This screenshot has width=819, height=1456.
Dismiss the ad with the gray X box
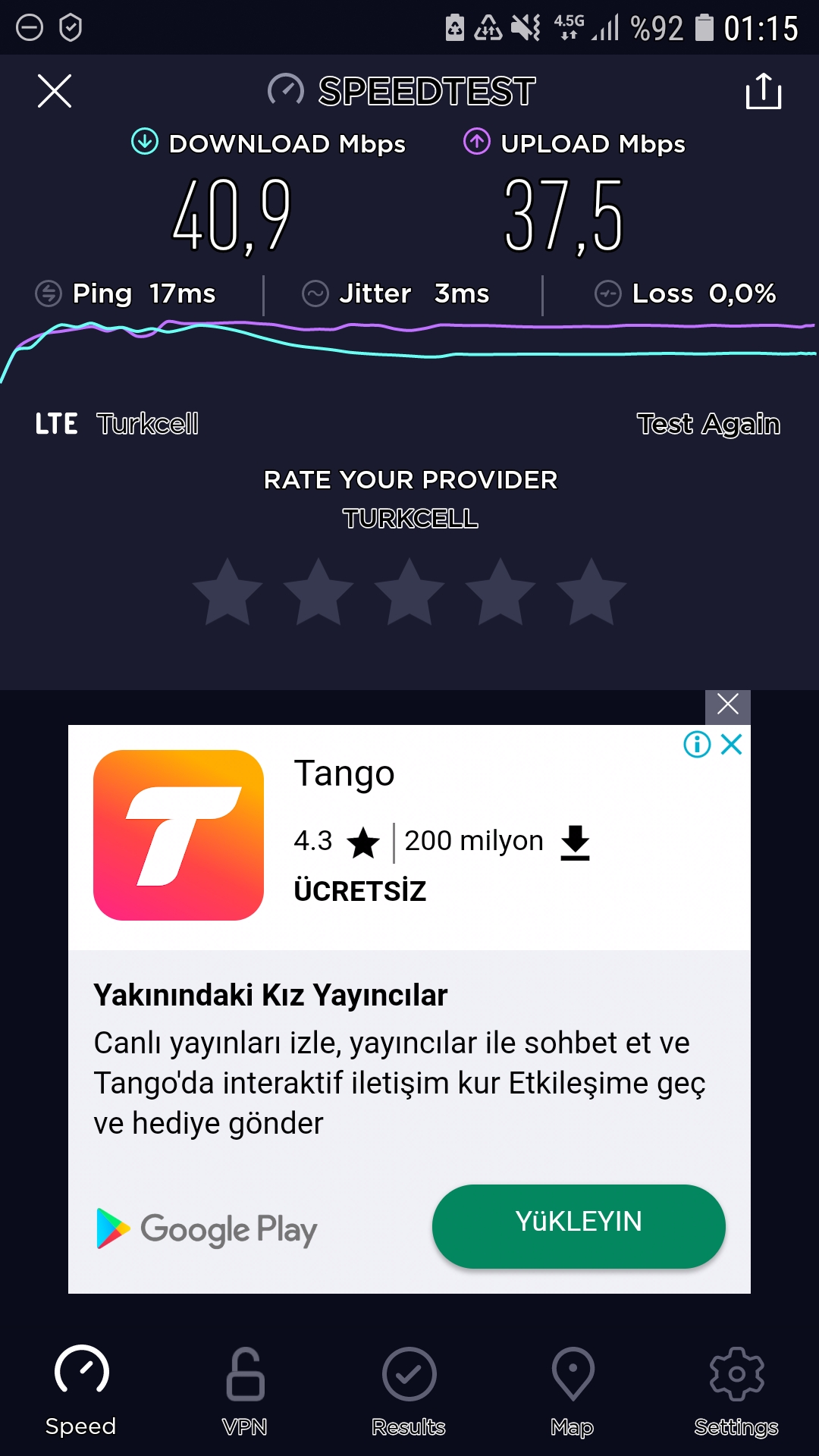tap(728, 705)
